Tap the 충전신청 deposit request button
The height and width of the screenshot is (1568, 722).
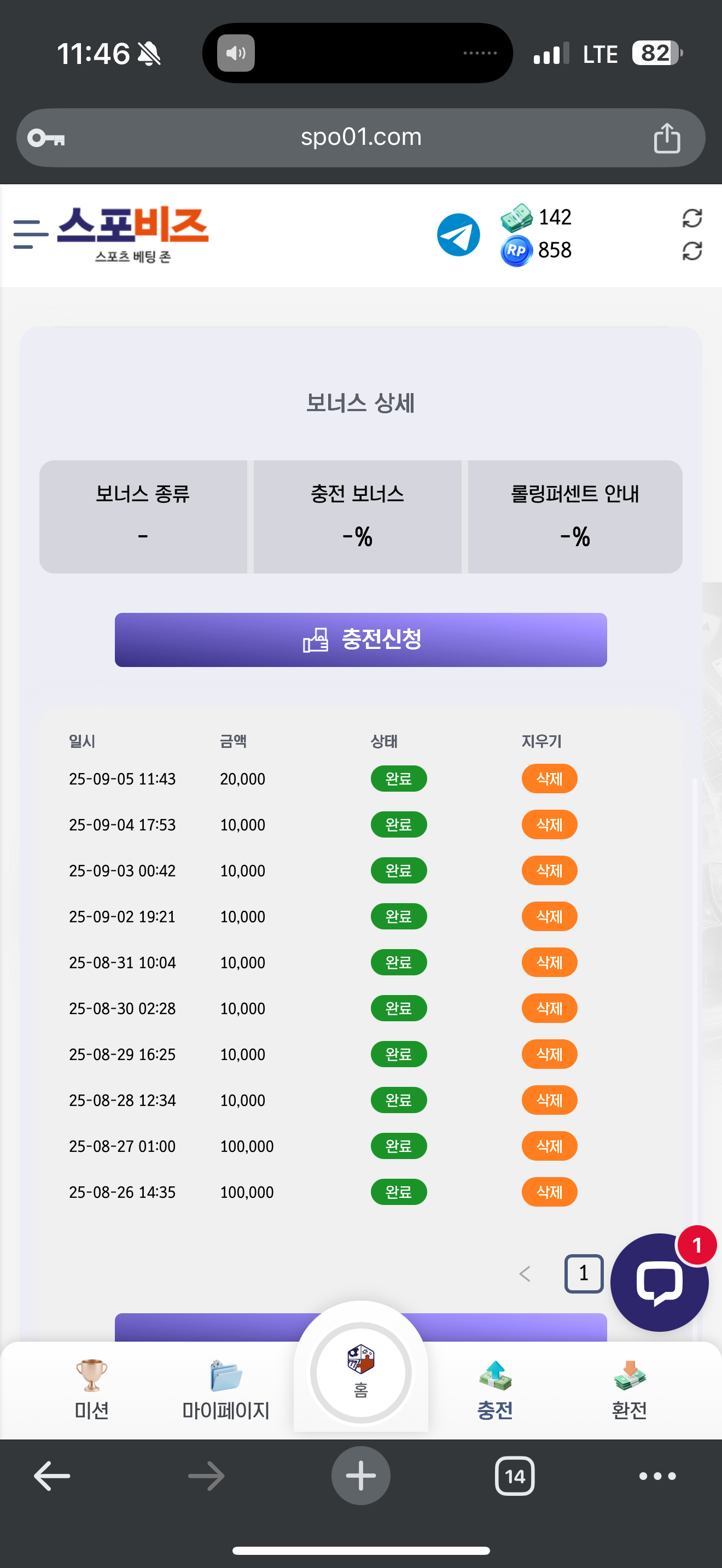click(360, 639)
